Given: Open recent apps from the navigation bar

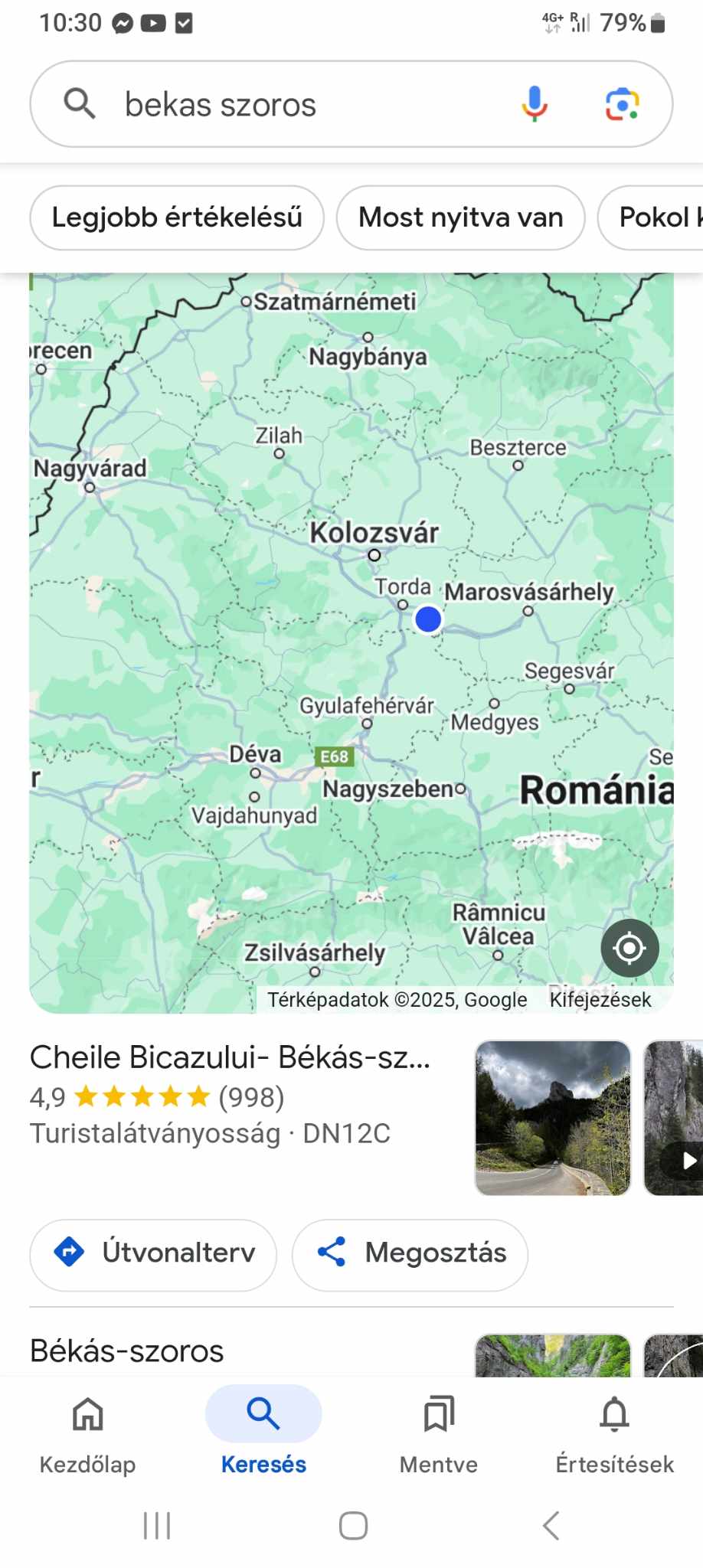Looking at the screenshot, I should click(x=157, y=1525).
